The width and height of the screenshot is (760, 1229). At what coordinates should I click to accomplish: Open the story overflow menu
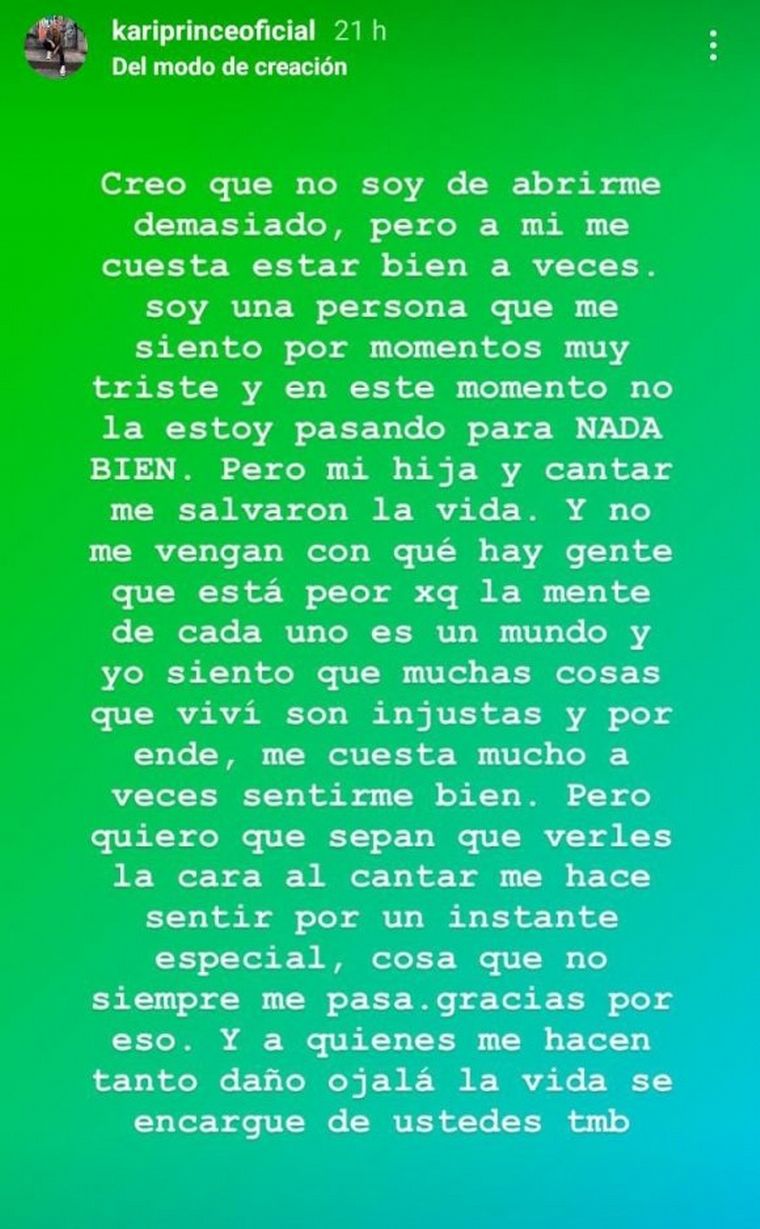(712, 46)
